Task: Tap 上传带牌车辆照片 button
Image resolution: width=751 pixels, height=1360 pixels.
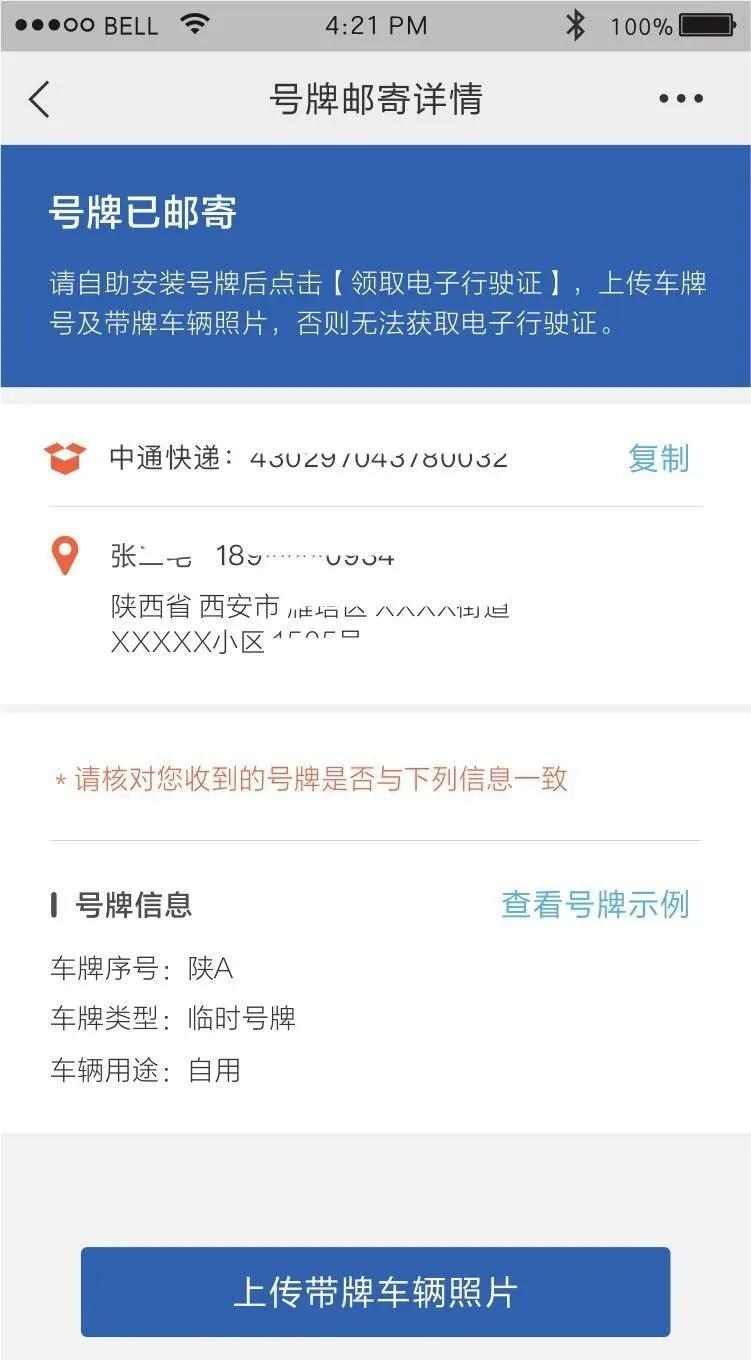Action: [375, 1291]
